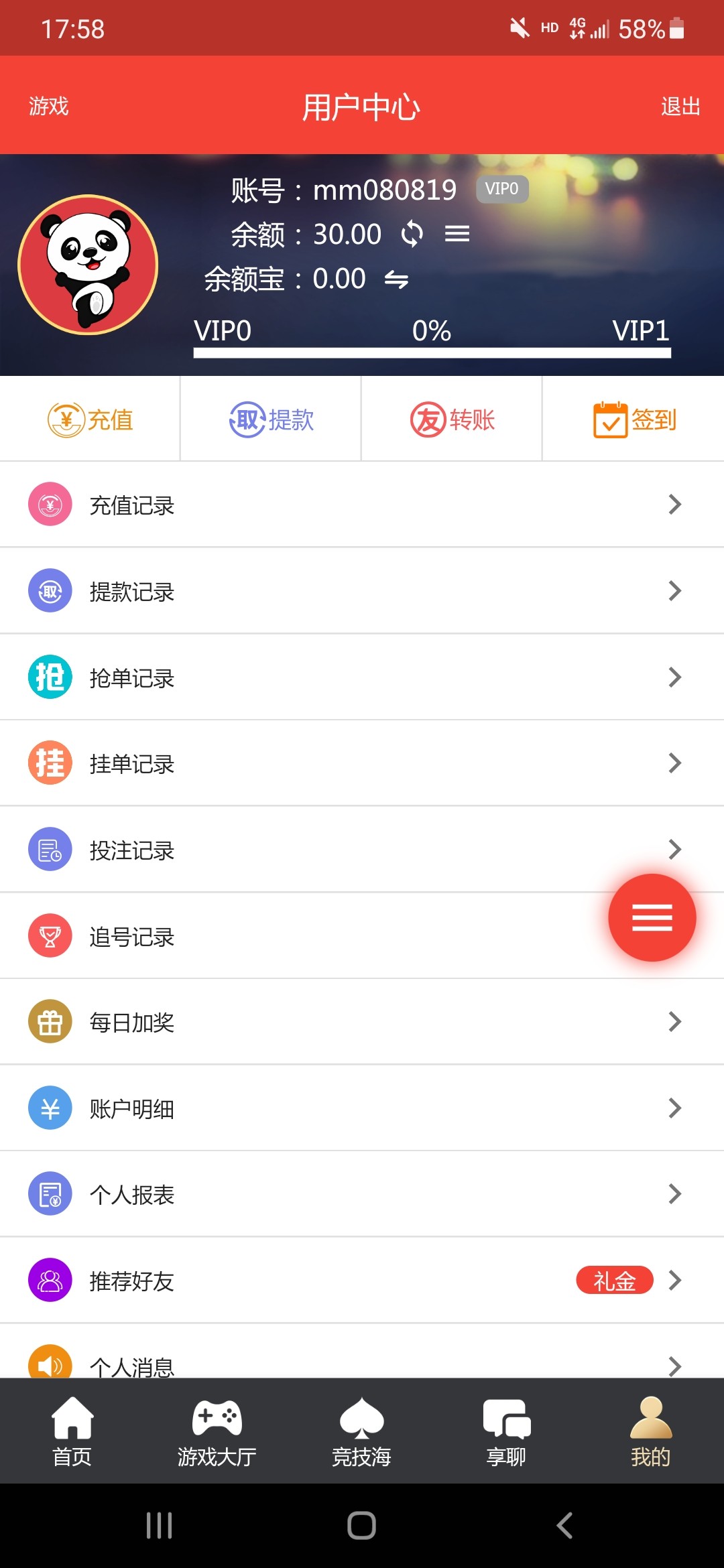The image size is (724, 1568).
Task: Switch to 首页 tab
Action: click(72, 1432)
